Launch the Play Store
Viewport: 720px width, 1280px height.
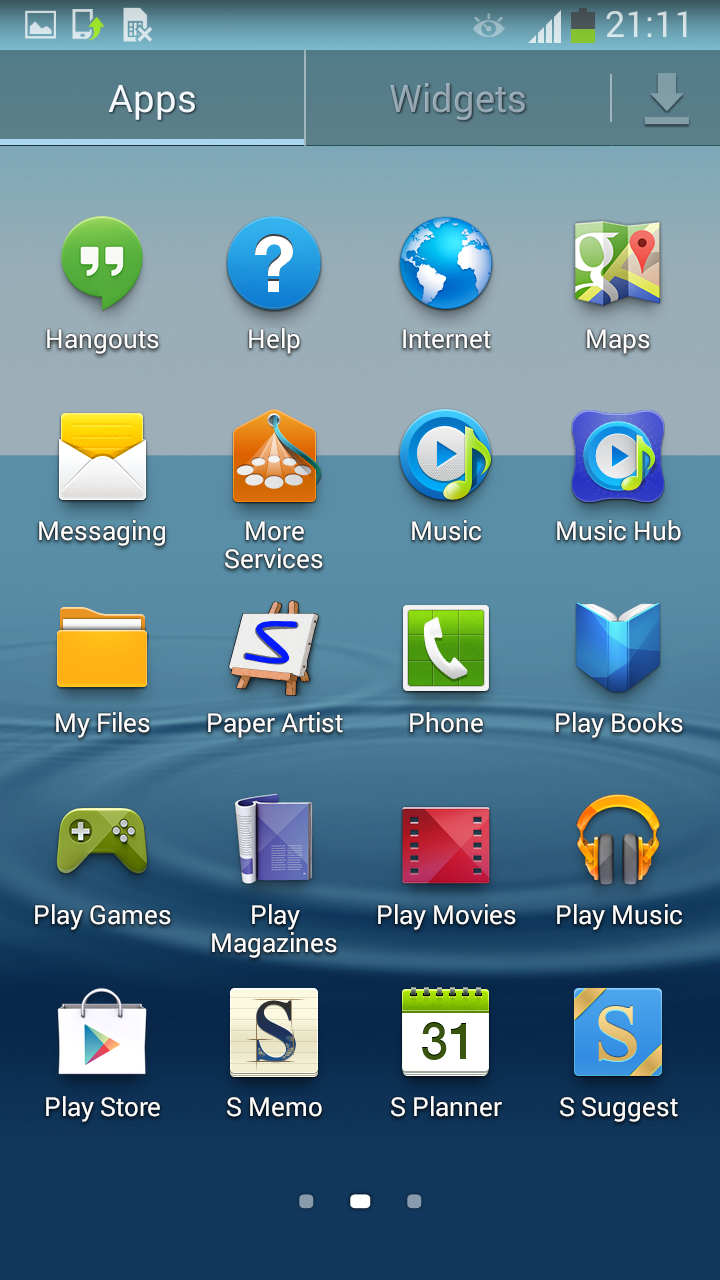click(x=102, y=1032)
